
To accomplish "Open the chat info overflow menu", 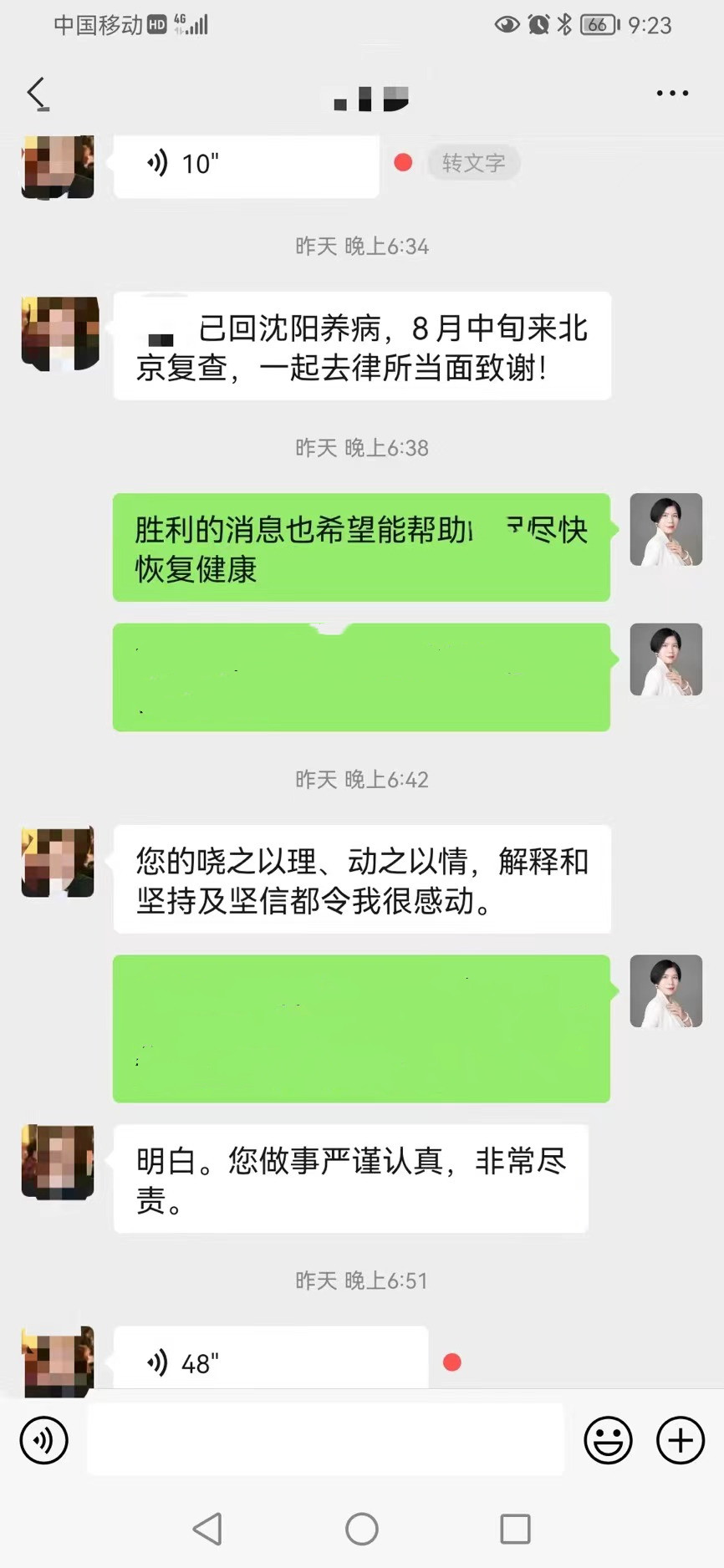I will [672, 94].
